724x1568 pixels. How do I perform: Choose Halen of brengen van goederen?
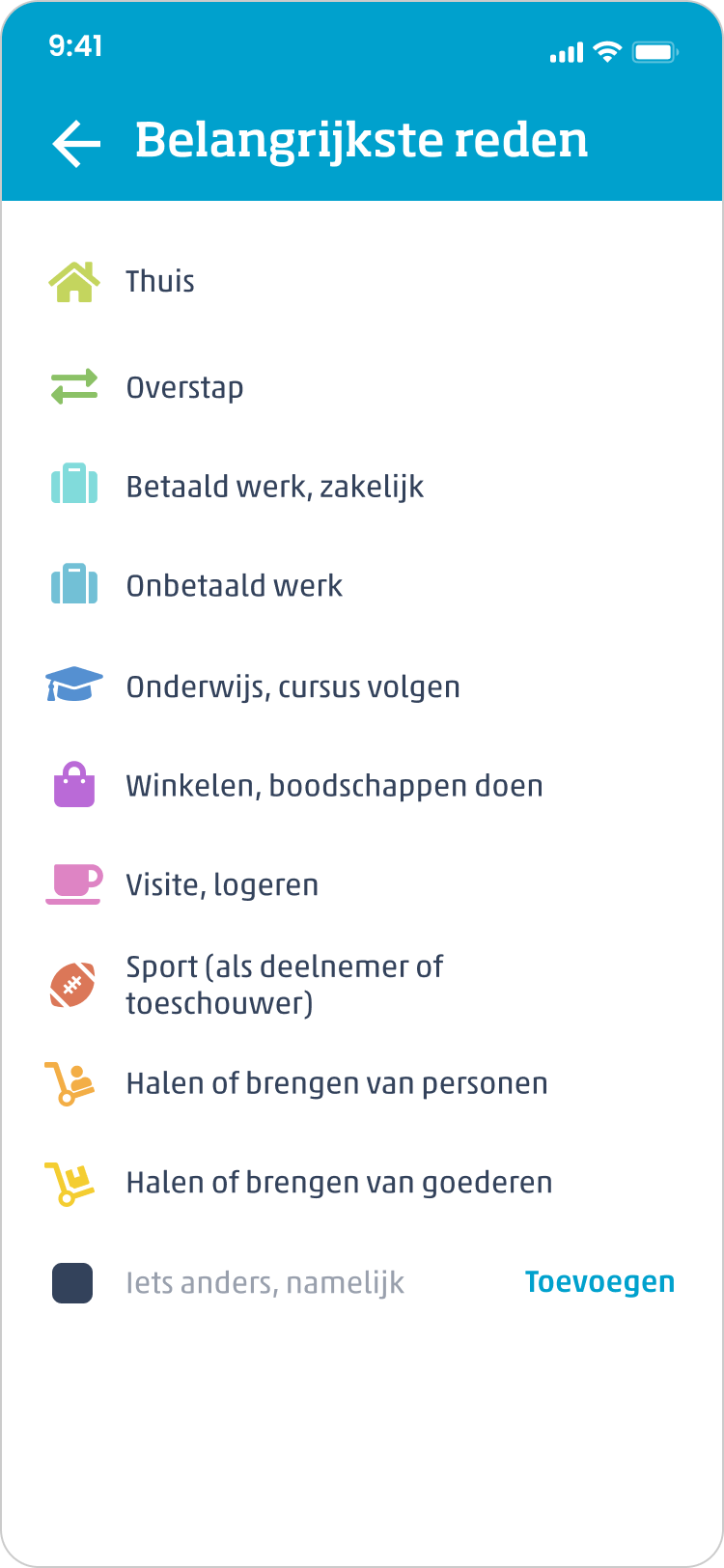click(362, 1183)
